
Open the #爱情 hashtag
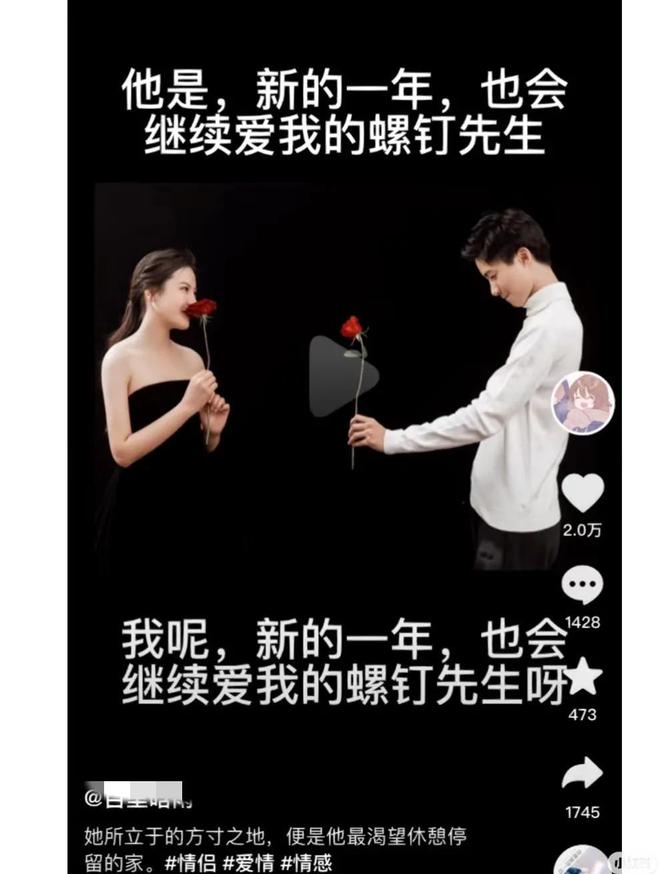point(250,862)
